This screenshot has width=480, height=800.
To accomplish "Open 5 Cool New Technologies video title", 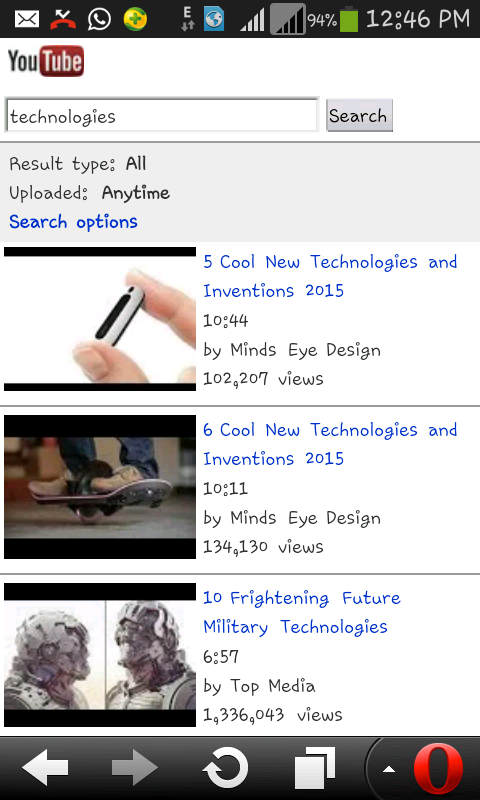I will [x=330, y=276].
